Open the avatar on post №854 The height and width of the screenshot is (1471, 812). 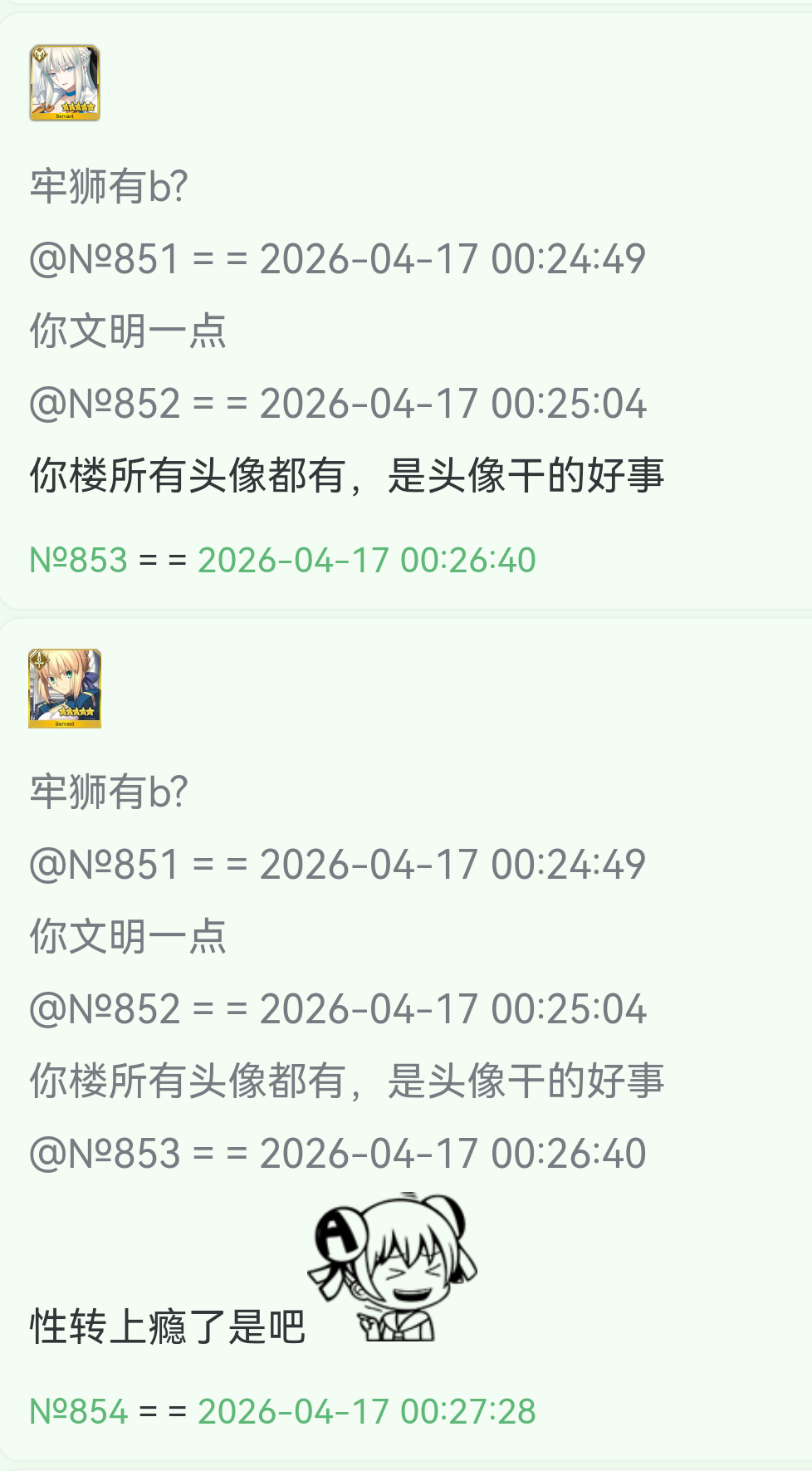(x=65, y=689)
